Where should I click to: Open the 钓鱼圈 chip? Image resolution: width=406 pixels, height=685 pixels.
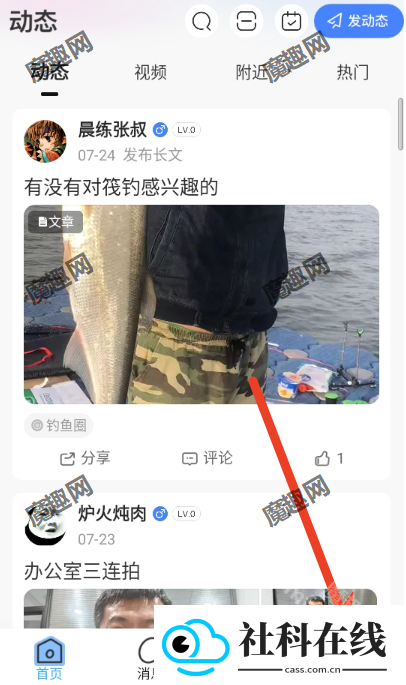click(59, 425)
